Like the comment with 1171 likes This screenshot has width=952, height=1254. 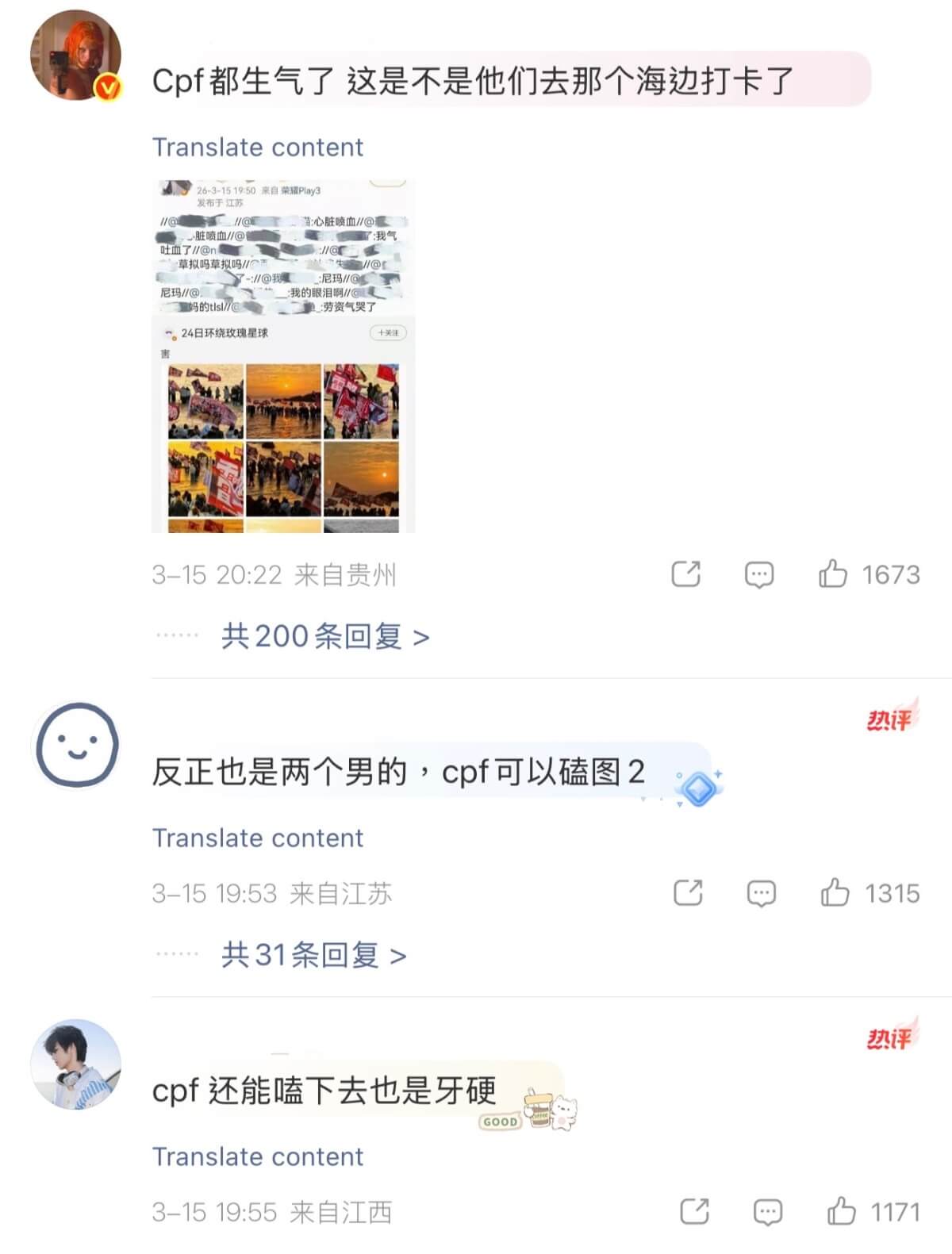(x=841, y=1212)
